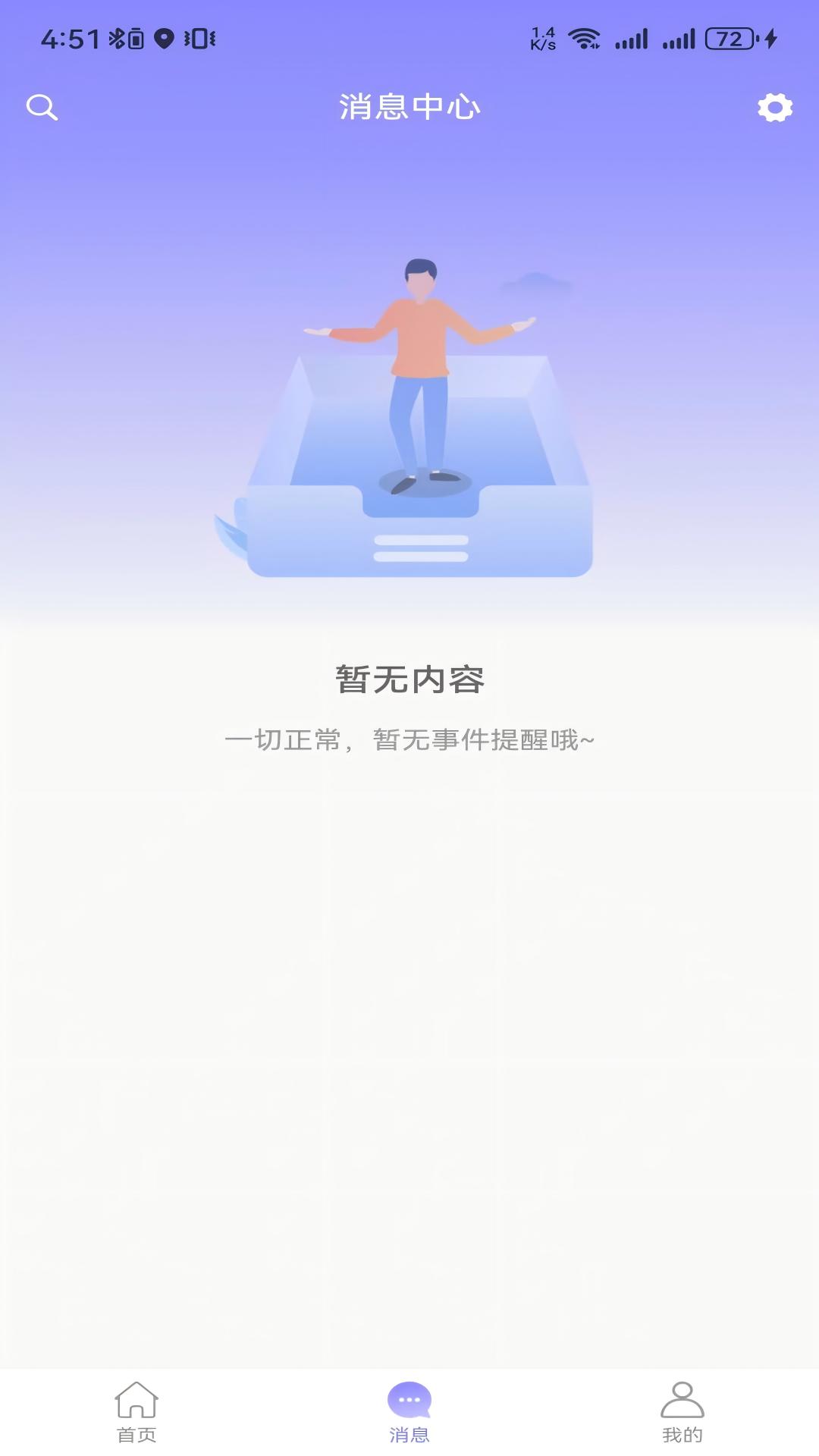Open the settings gear icon
The height and width of the screenshot is (1456, 819).
775,108
